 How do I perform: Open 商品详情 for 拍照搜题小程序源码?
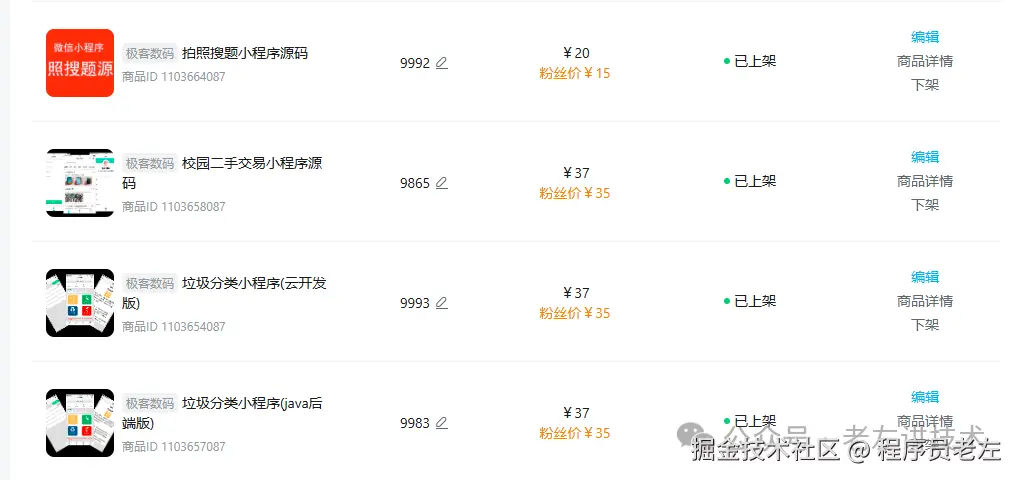coord(925,61)
